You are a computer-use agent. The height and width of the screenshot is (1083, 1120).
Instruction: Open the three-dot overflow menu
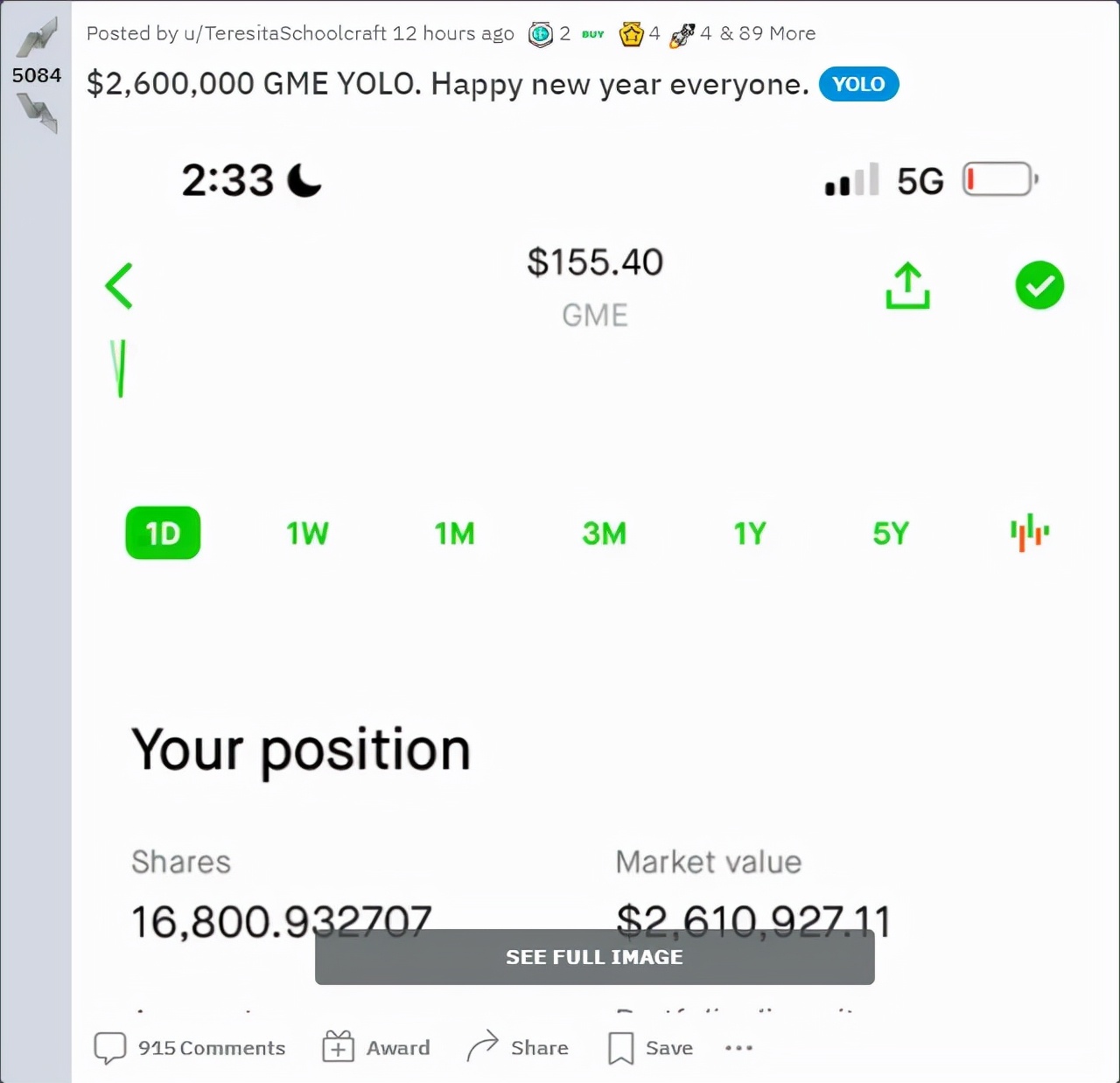coord(738,1048)
